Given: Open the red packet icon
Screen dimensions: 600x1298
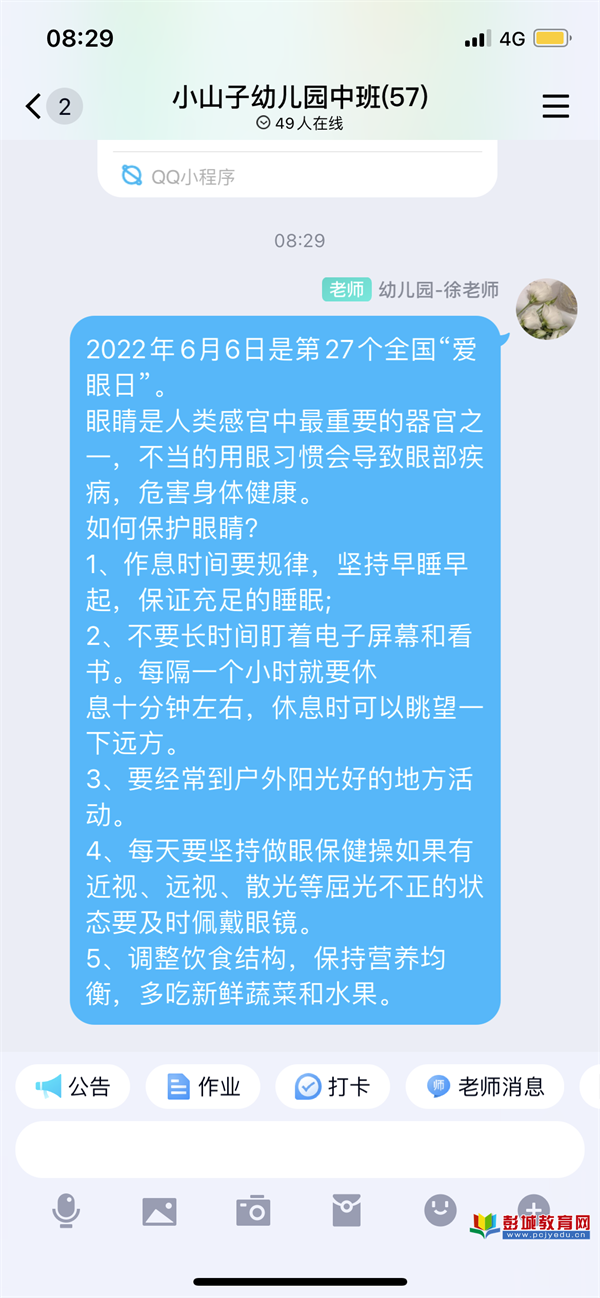Looking at the screenshot, I should coord(346,1211).
